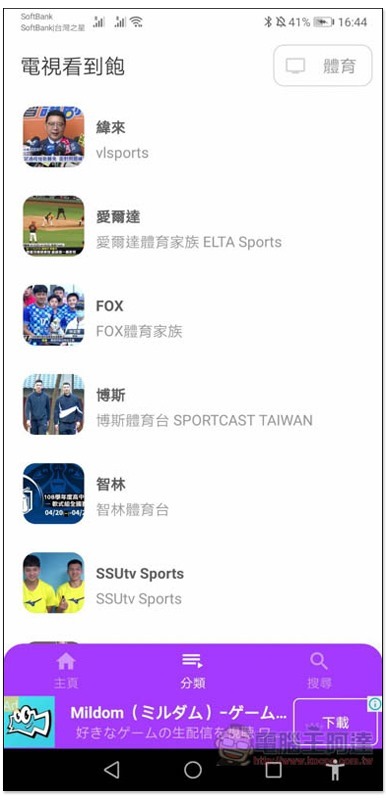The image size is (386, 800).
Task: Return to the system home screen
Action: (193, 770)
